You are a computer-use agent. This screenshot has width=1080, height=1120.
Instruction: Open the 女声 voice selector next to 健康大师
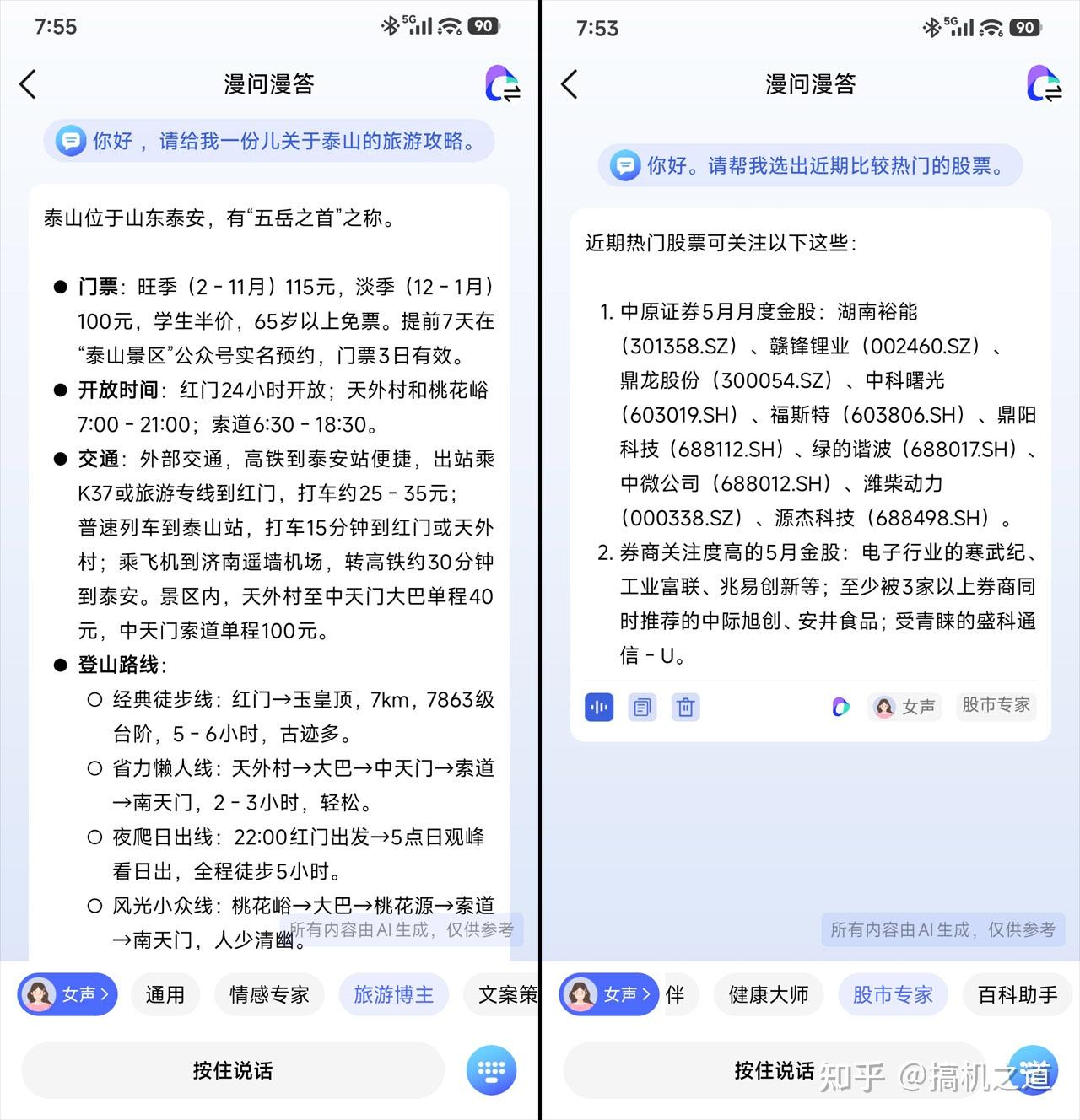tap(609, 995)
